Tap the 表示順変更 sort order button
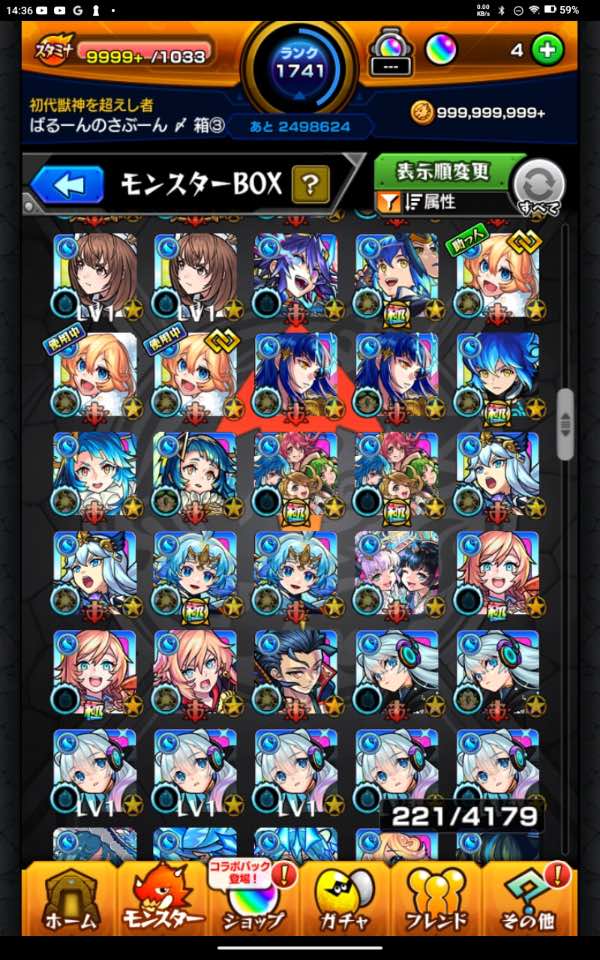The width and height of the screenshot is (600, 960). coord(442,172)
